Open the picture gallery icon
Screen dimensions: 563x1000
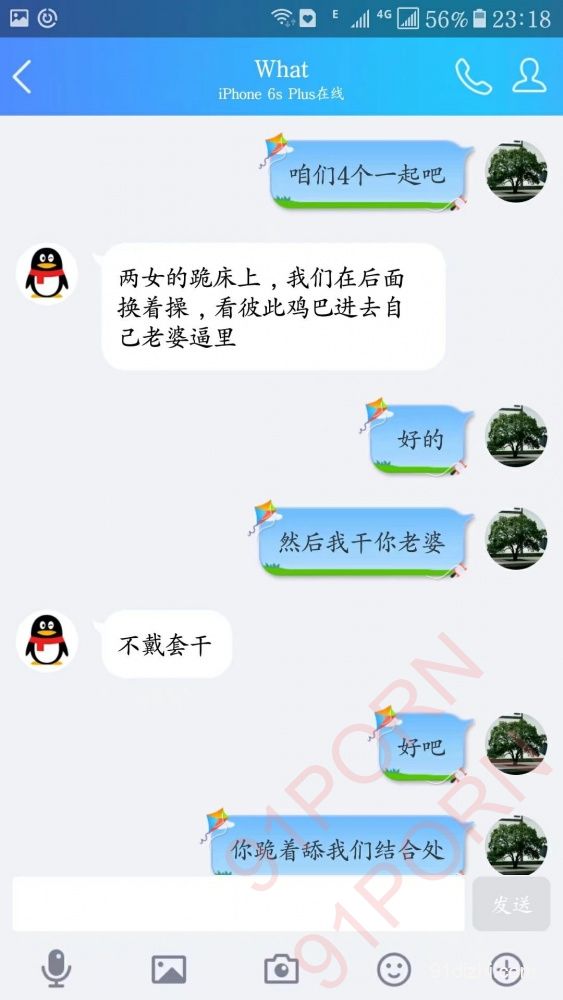point(169,969)
